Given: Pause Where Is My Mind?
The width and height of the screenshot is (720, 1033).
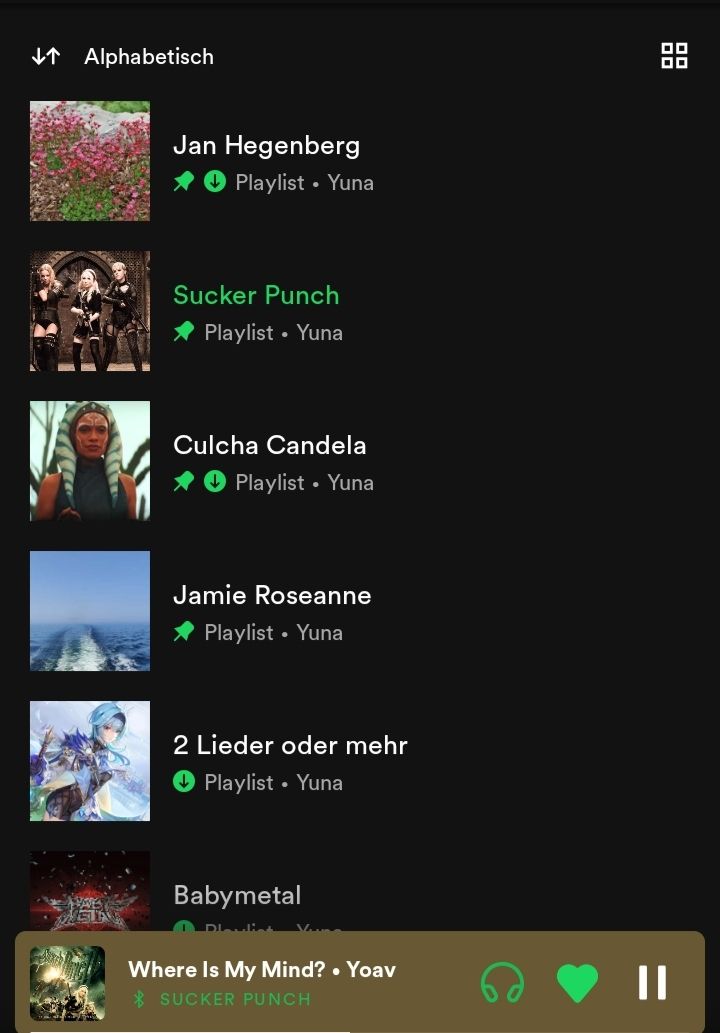Looking at the screenshot, I should click(x=652, y=982).
